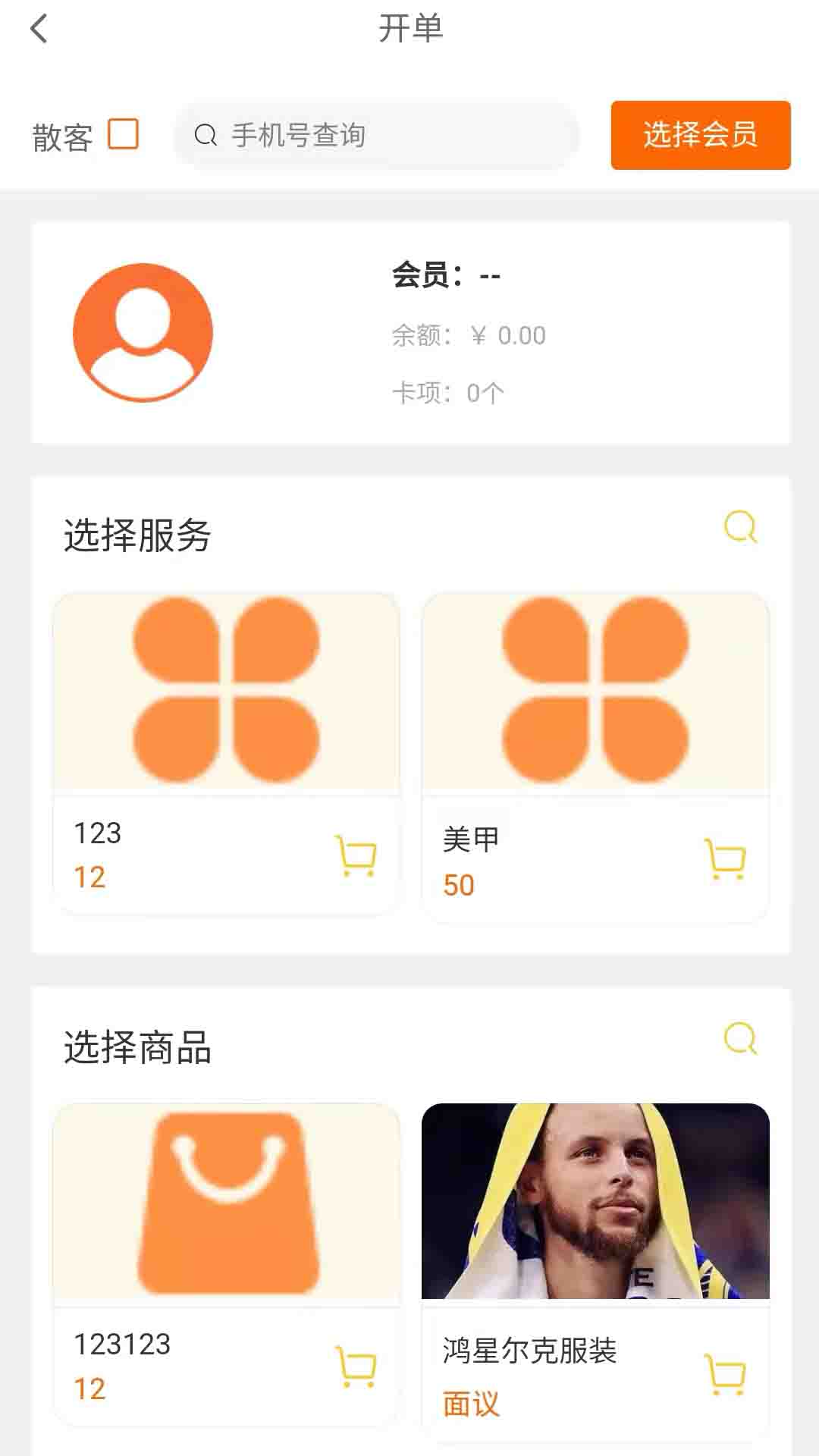Screen dimensions: 819x1456
Task: Add product 123123 to cart
Action: click(x=356, y=1367)
